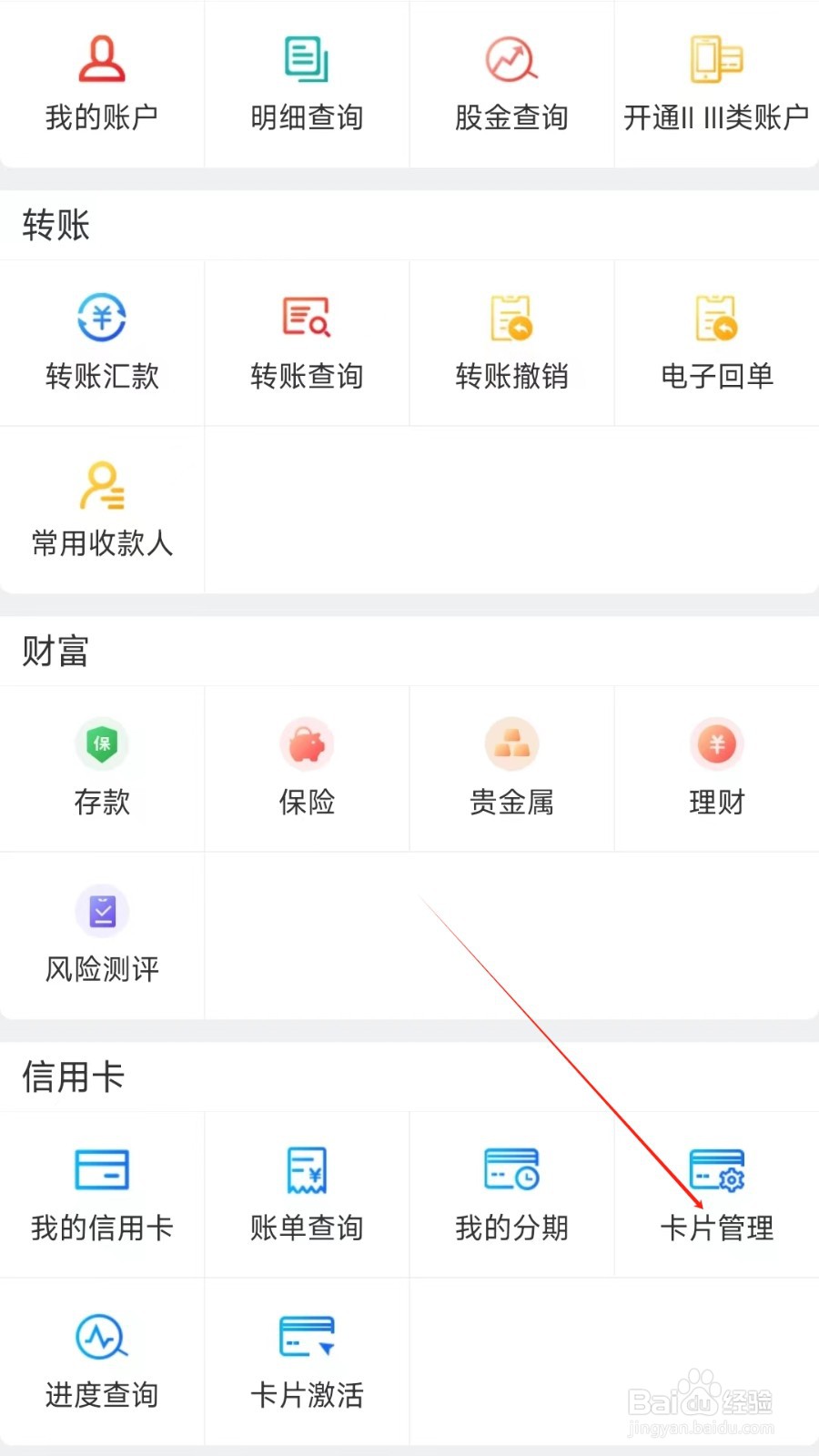This screenshot has height=1456, width=819.
Task: Select 转账撤销 transfer cancellation icon
Action: [511, 341]
